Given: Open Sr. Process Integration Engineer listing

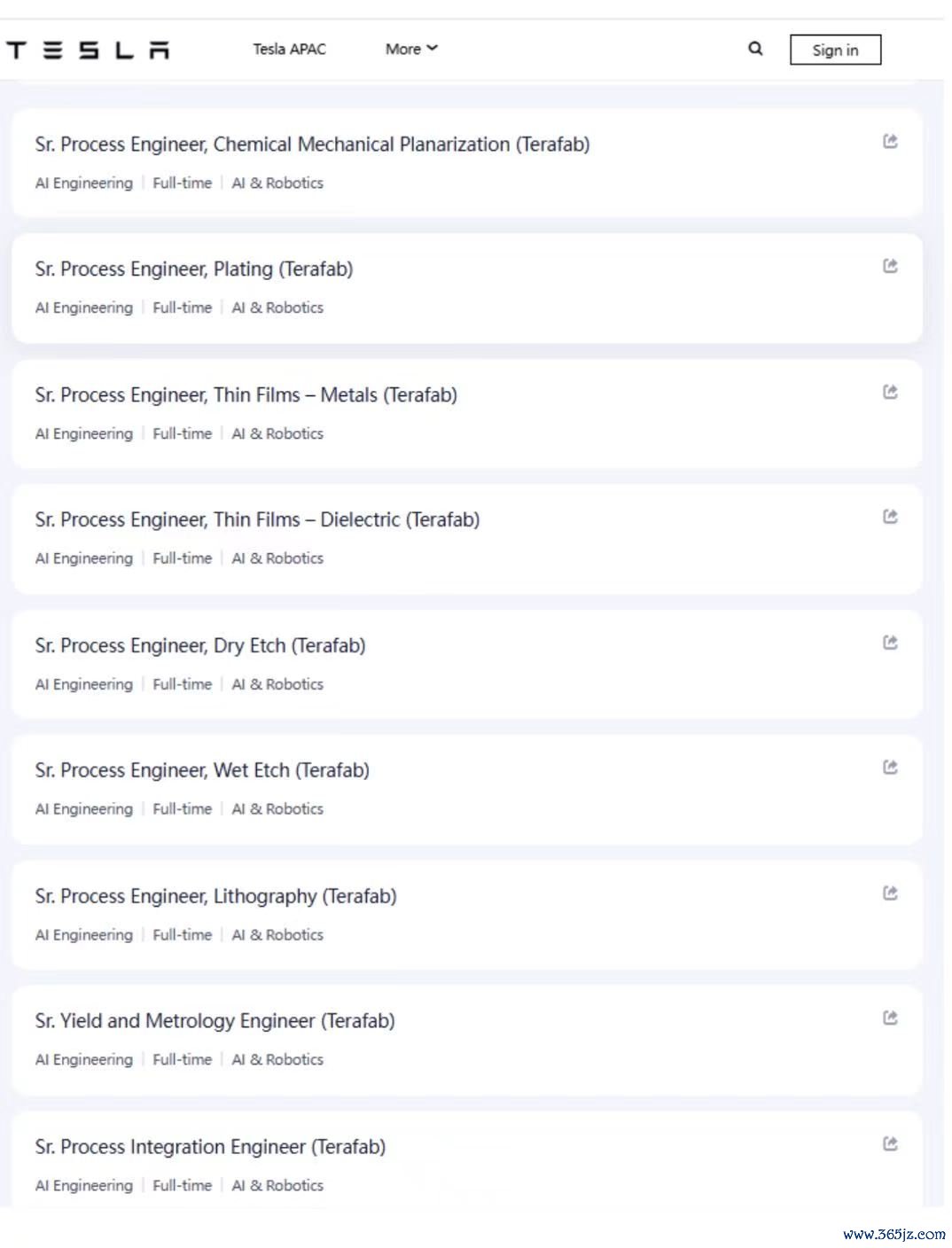Looking at the screenshot, I should 210,1147.
